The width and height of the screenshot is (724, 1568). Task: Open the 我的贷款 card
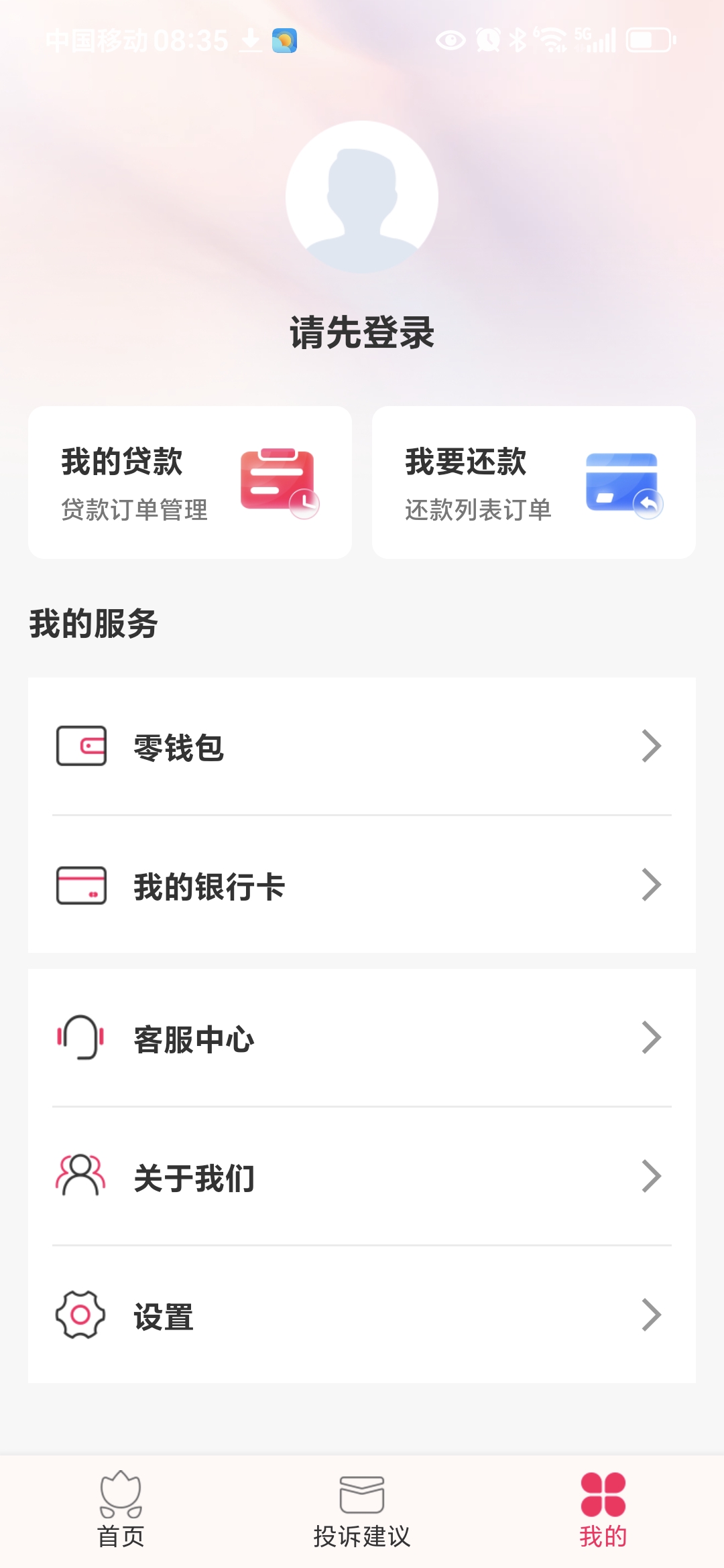point(190,482)
